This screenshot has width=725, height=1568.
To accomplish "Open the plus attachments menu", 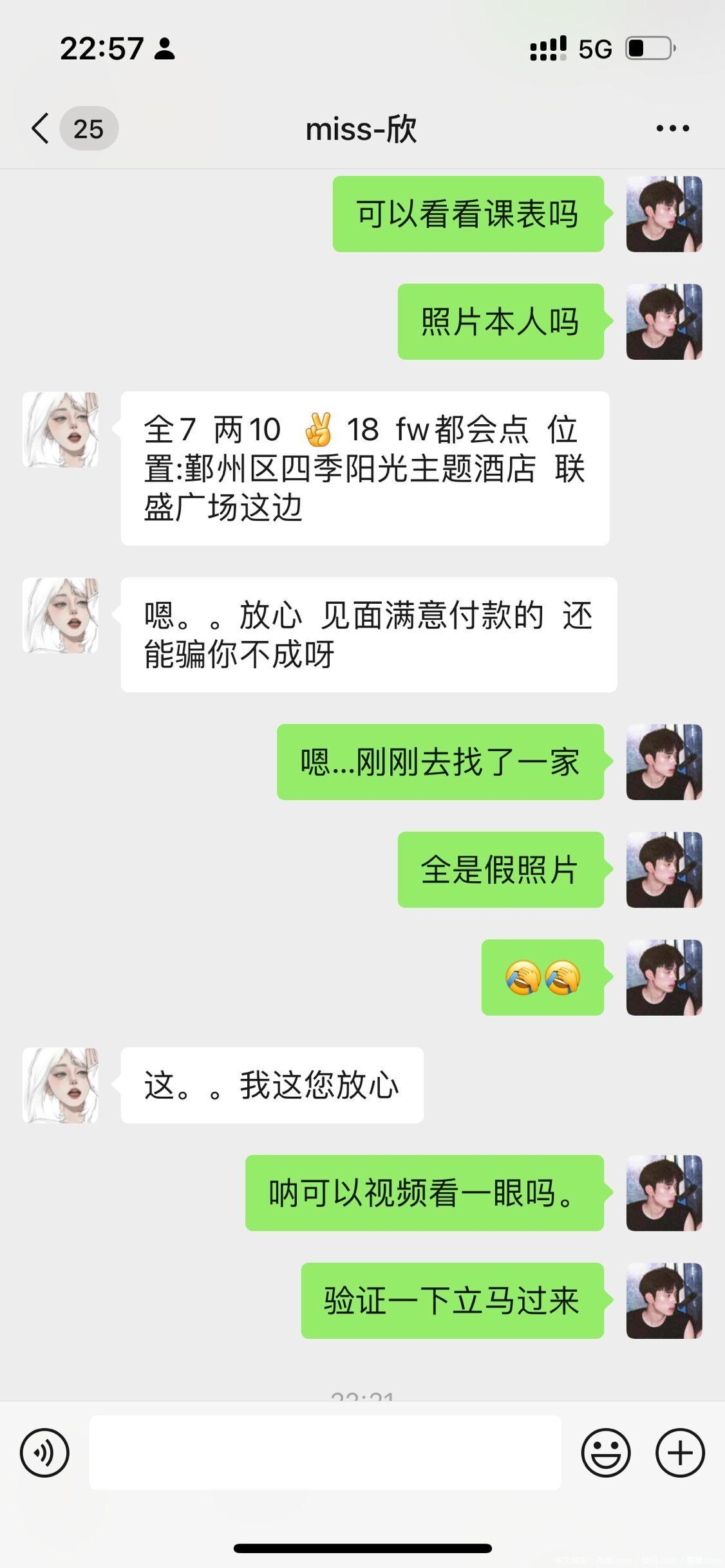I will pyautogui.click(x=680, y=1453).
